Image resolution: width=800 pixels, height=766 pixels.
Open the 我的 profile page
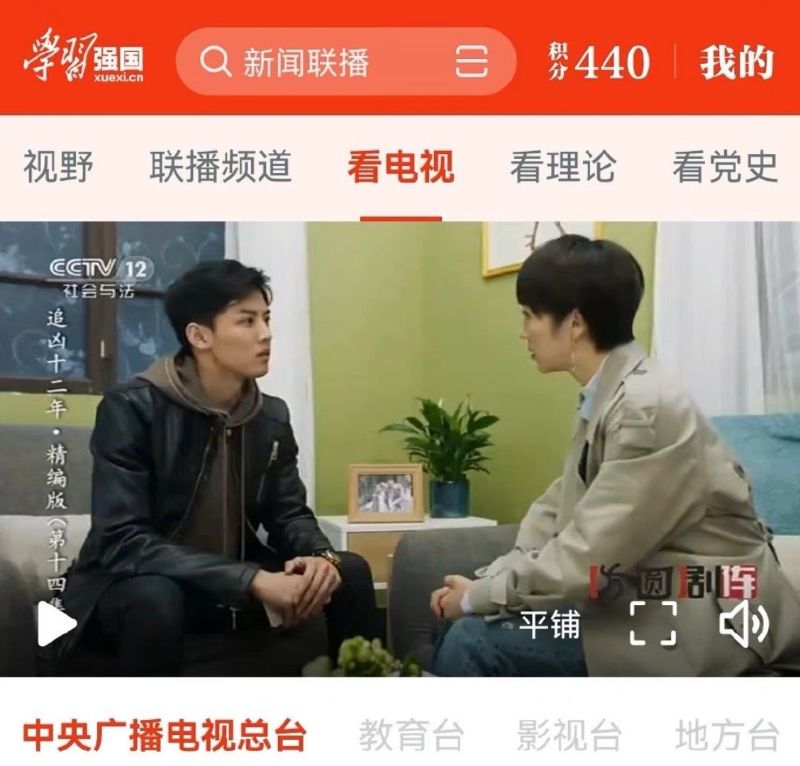pos(736,62)
